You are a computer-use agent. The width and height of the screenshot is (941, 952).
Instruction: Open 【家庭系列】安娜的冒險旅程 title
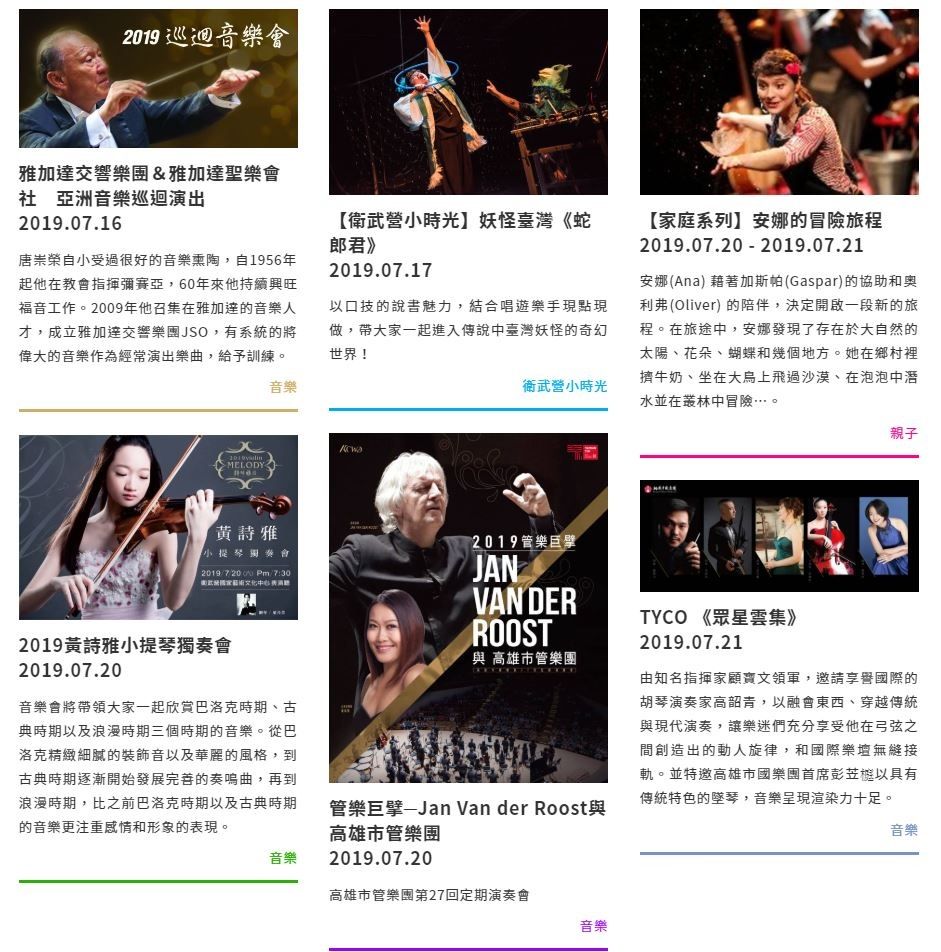click(x=760, y=220)
